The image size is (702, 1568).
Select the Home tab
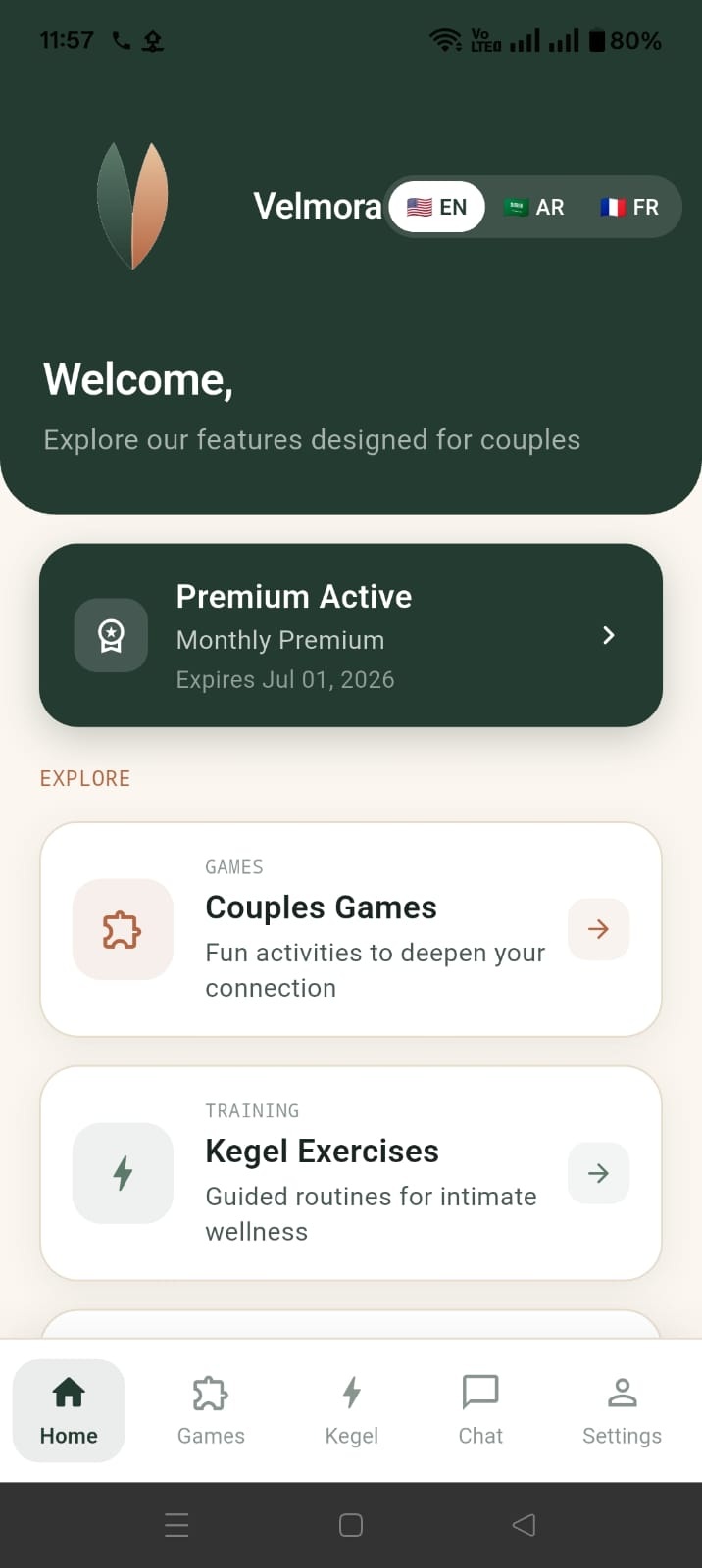point(69,1411)
